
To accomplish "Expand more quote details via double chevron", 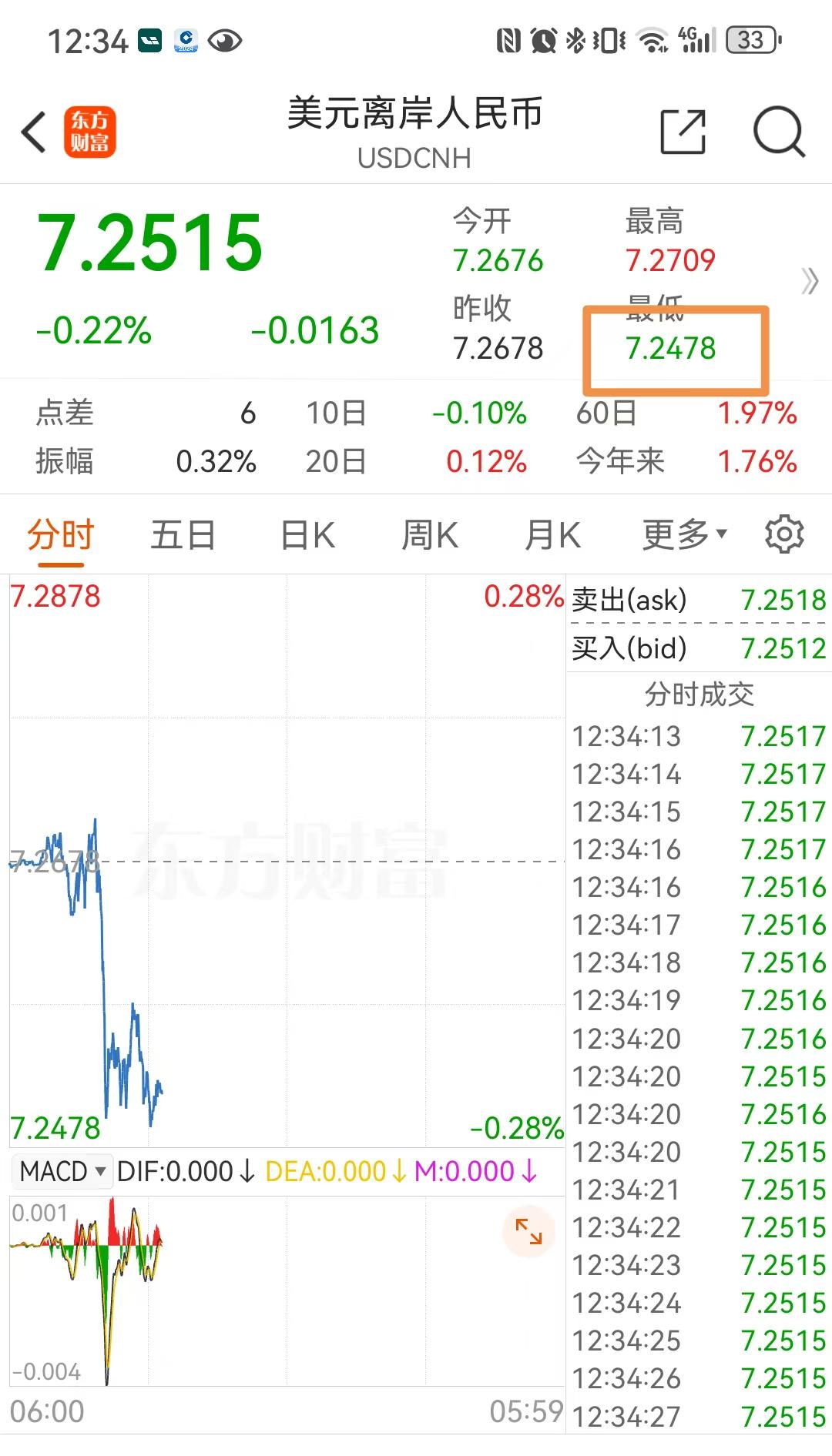I will click(809, 281).
